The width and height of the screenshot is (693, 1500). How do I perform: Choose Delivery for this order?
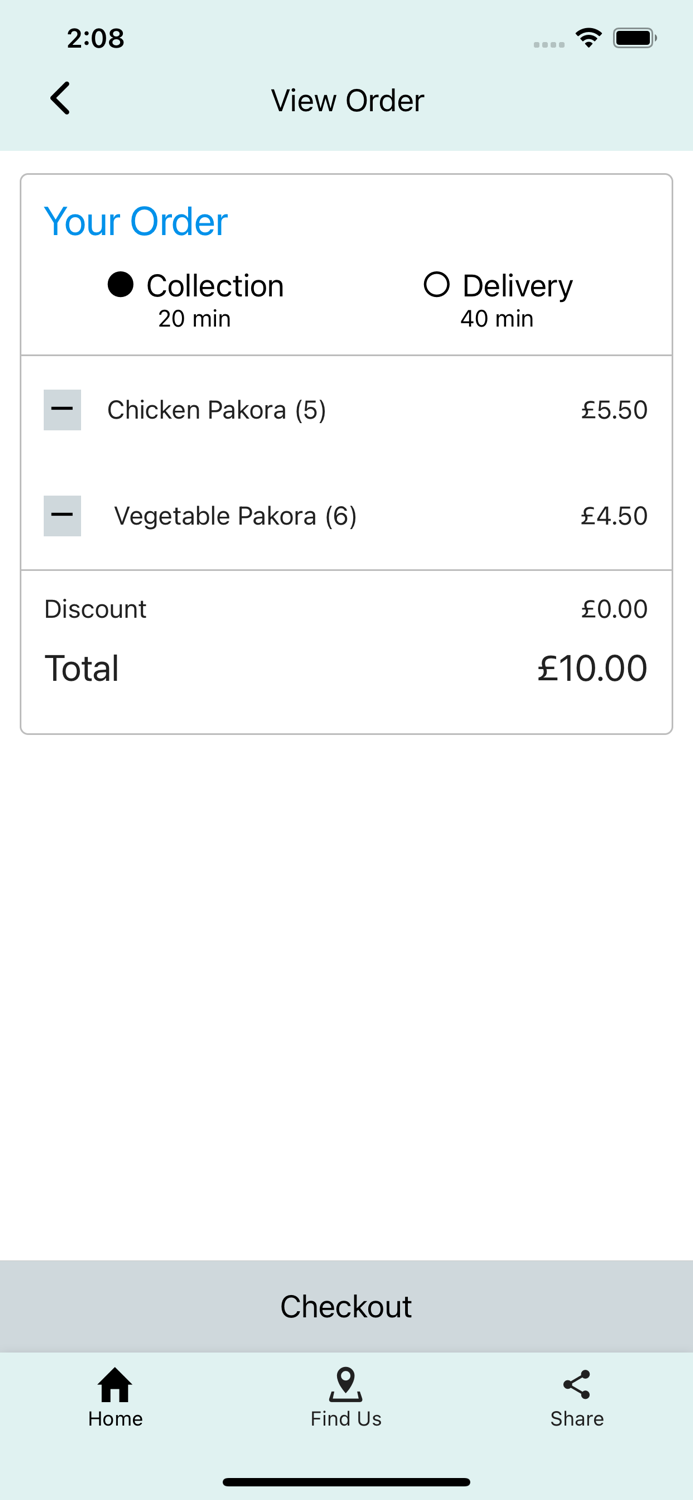click(498, 286)
